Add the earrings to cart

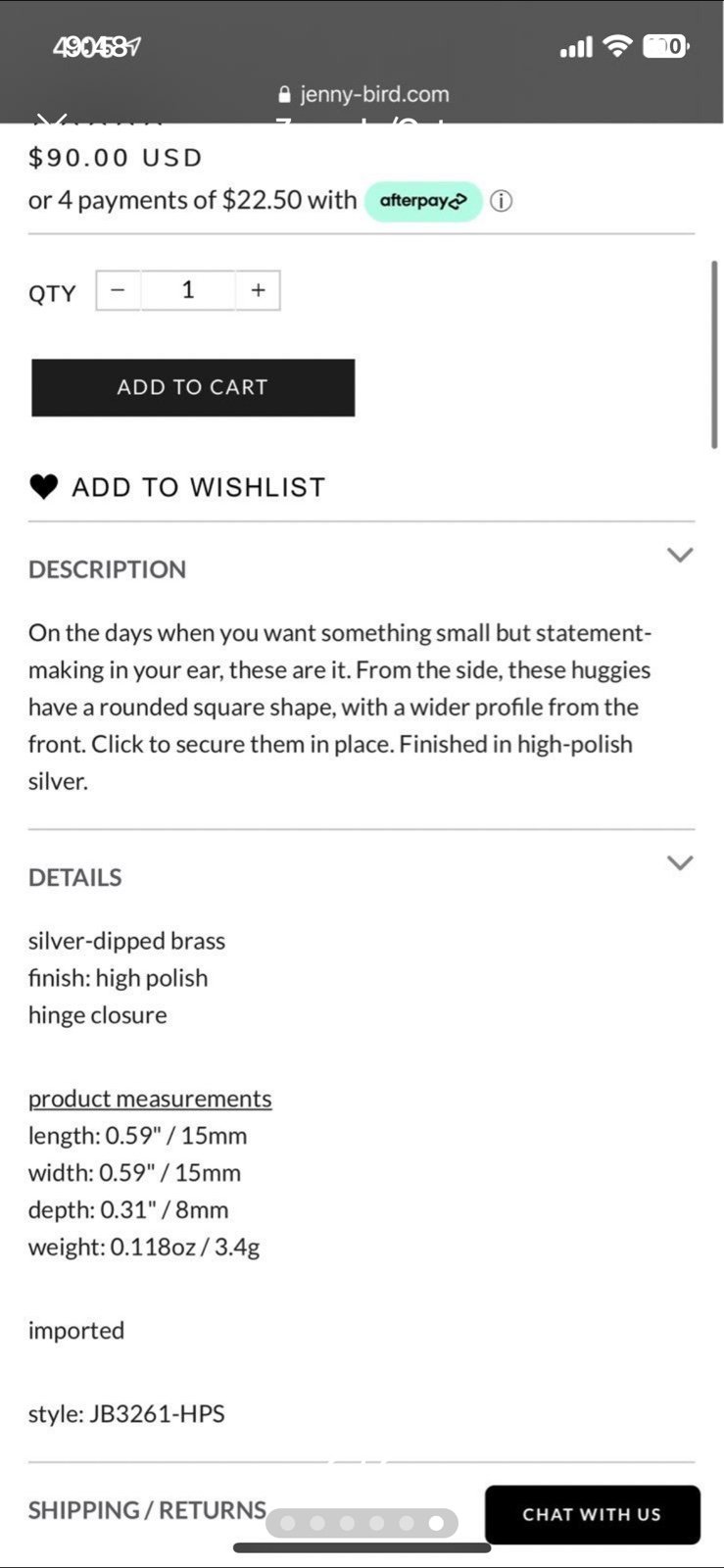click(x=193, y=387)
